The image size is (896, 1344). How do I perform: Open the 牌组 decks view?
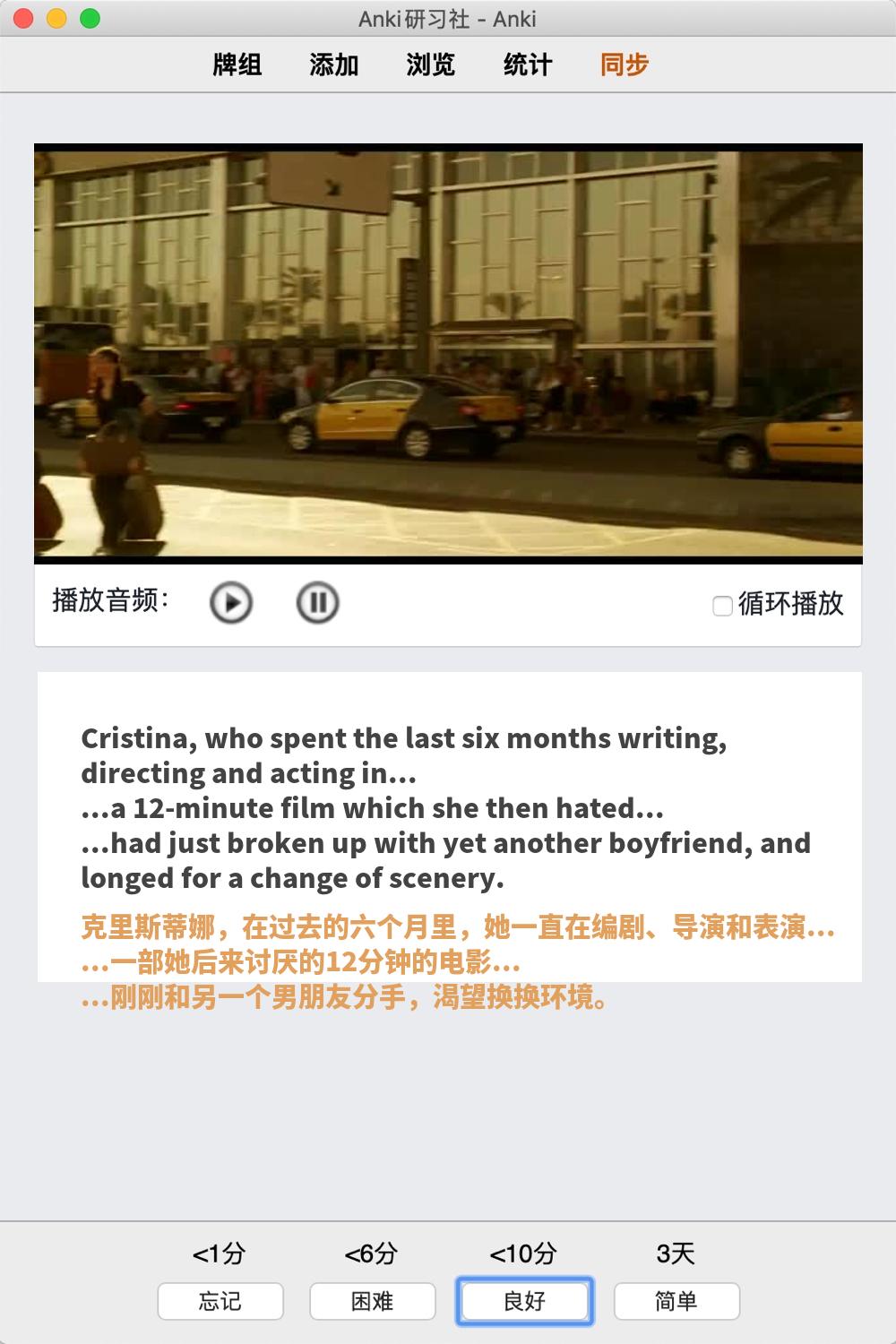click(x=237, y=65)
